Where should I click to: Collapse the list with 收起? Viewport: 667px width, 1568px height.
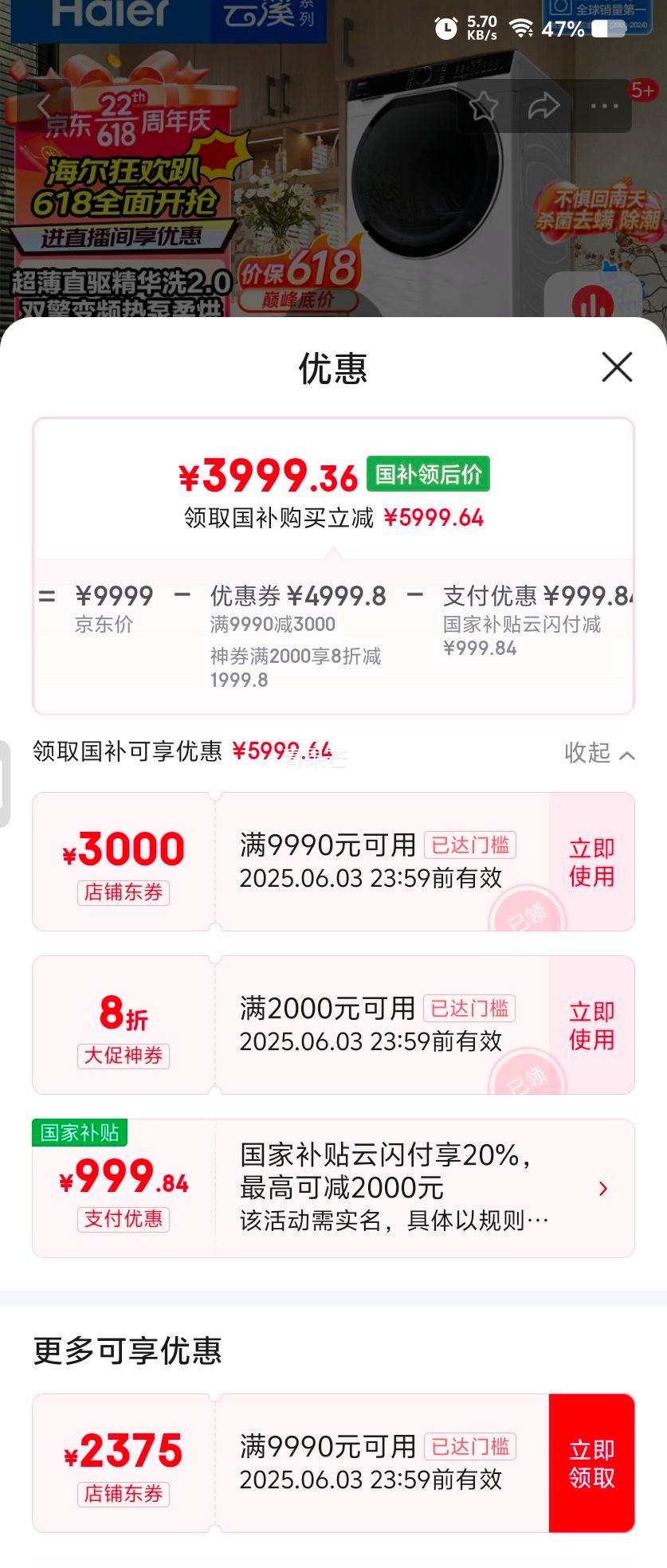(x=599, y=753)
